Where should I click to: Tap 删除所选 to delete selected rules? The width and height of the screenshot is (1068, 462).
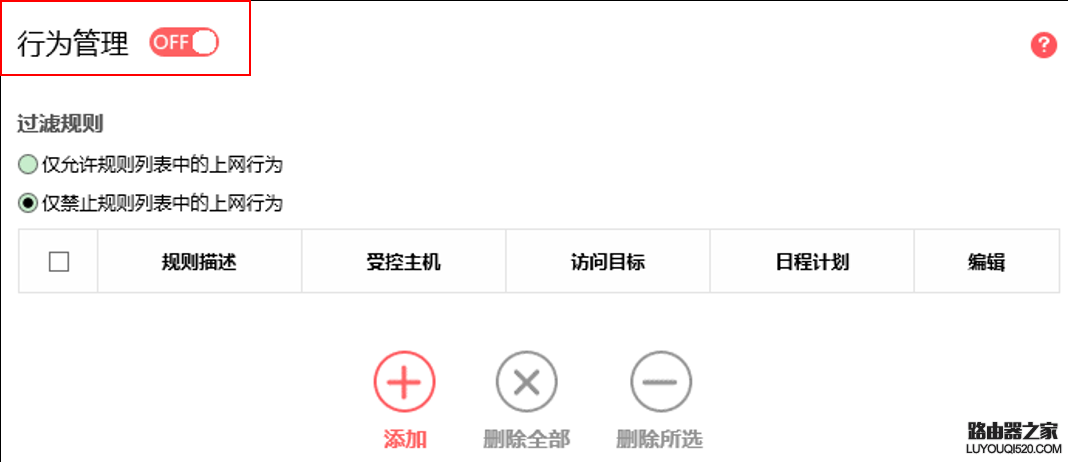point(660,381)
